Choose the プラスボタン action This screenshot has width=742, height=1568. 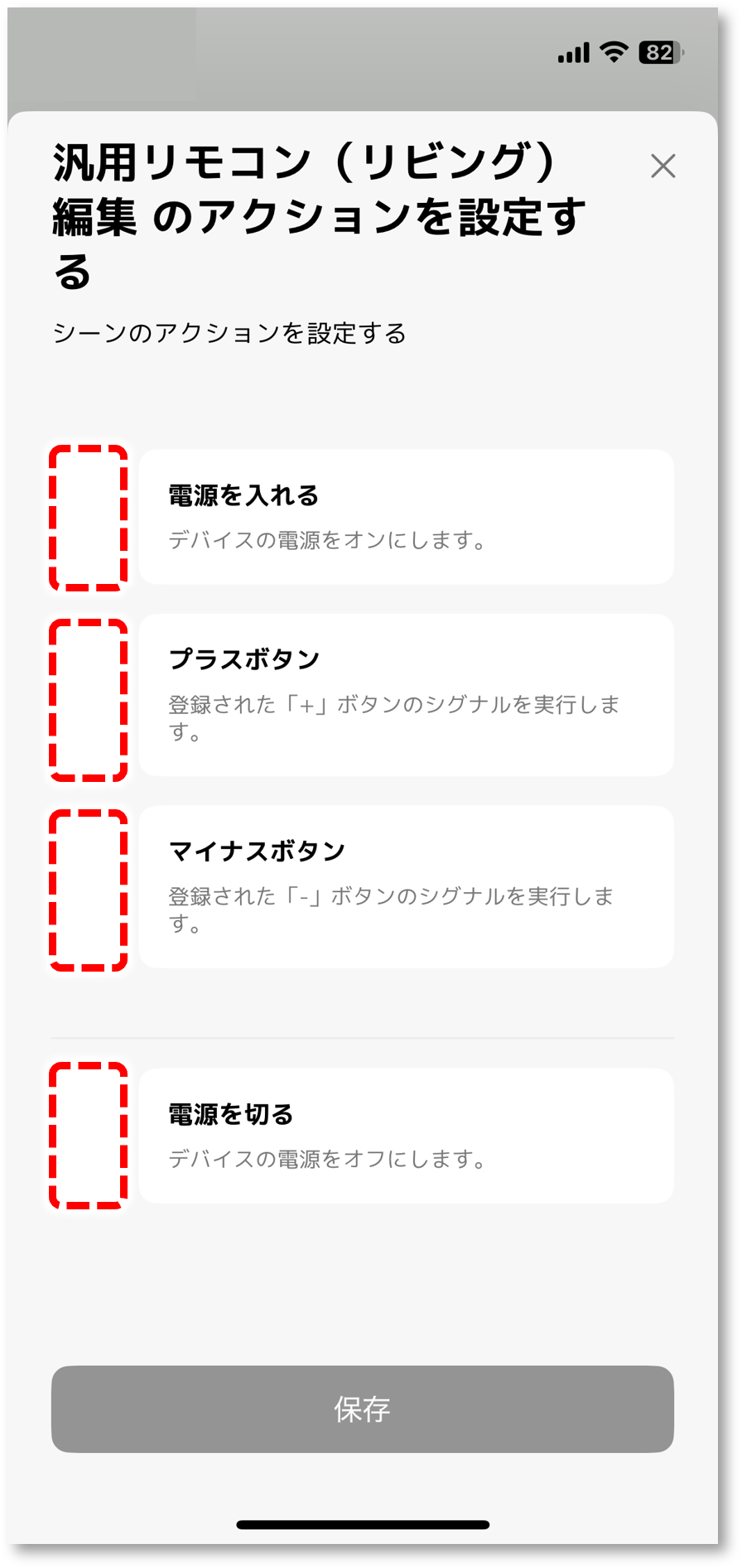pyautogui.click(x=406, y=695)
